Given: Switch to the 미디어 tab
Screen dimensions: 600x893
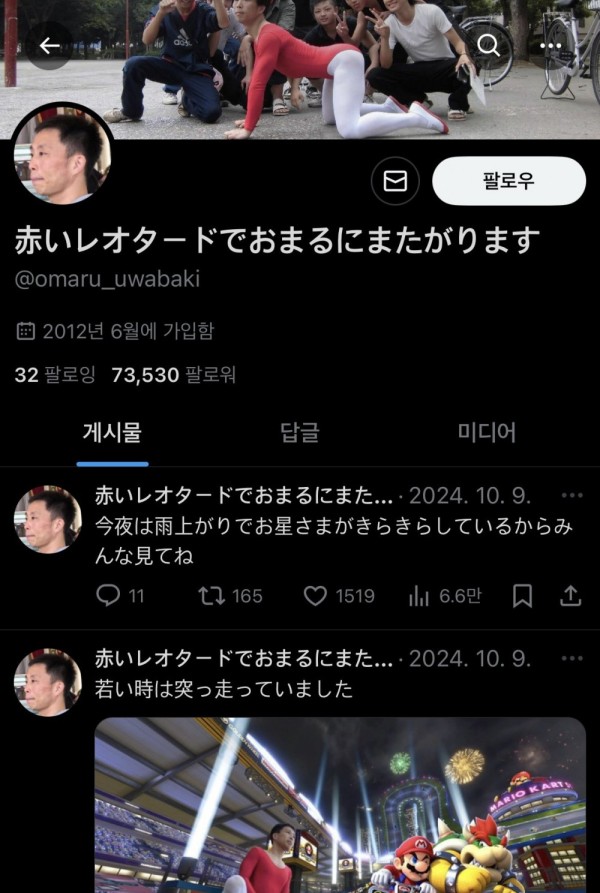Looking at the screenshot, I should click(x=487, y=433).
